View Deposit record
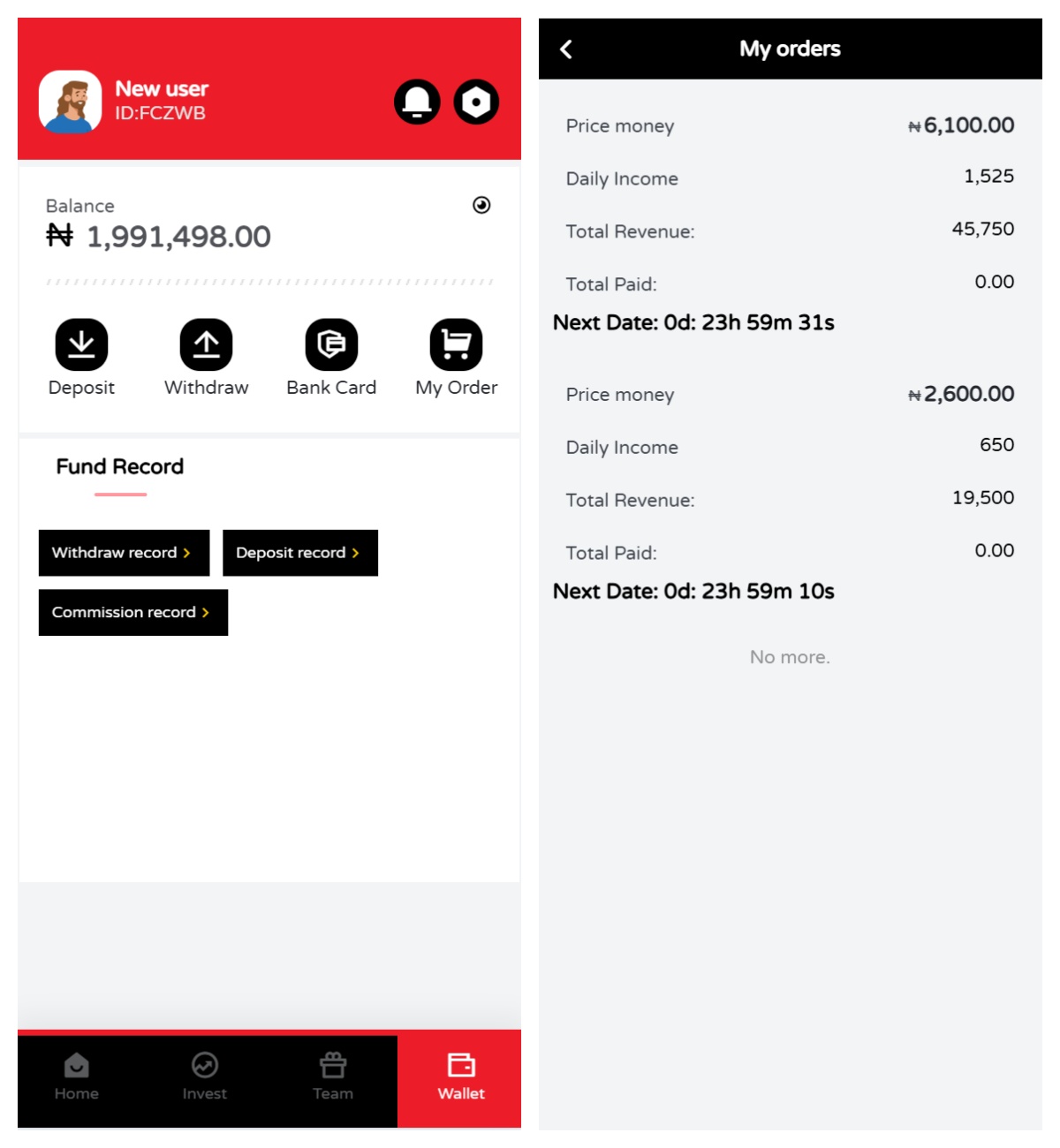 click(x=299, y=553)
